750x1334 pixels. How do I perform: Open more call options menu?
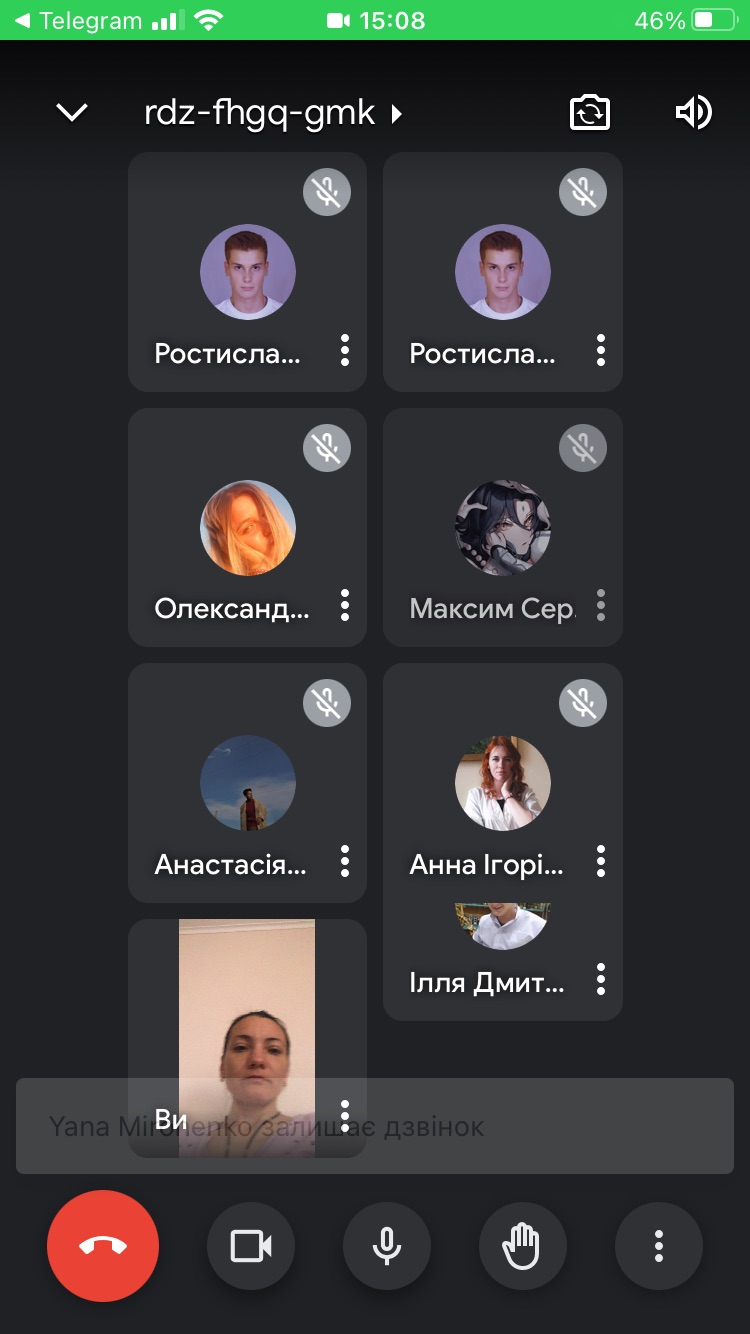point(659,1246)
